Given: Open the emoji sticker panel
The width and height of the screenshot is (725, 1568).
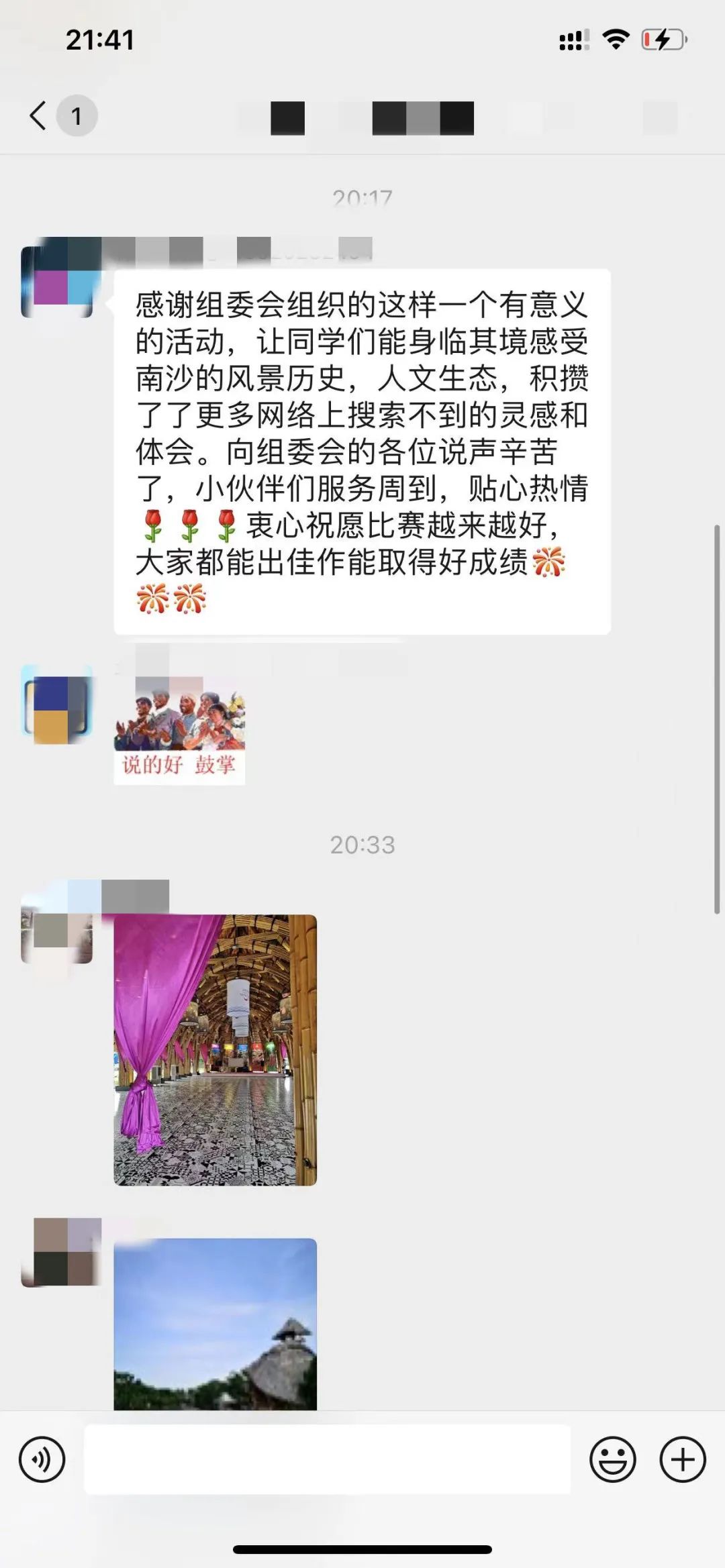Looking at the screenshot, I should pyautogui.click(x=612, y=1459).
